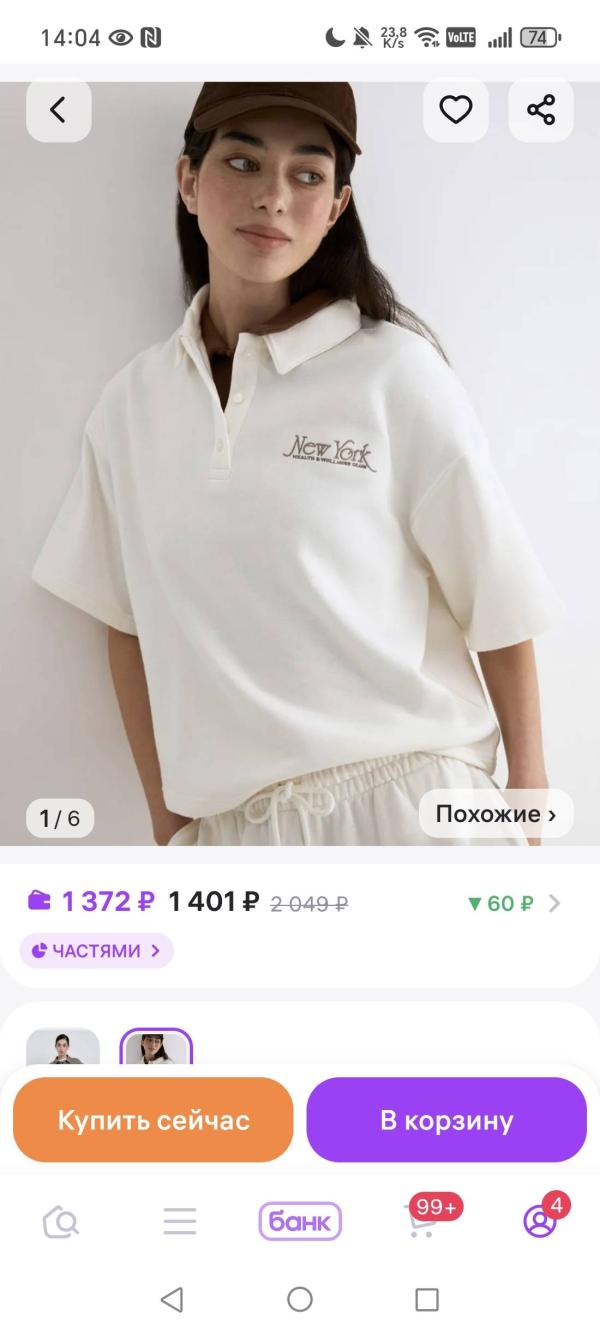Add item with В корзину
This screenshot has width=600, height=1331.
pyautogui.click(x=446, y=1120)
